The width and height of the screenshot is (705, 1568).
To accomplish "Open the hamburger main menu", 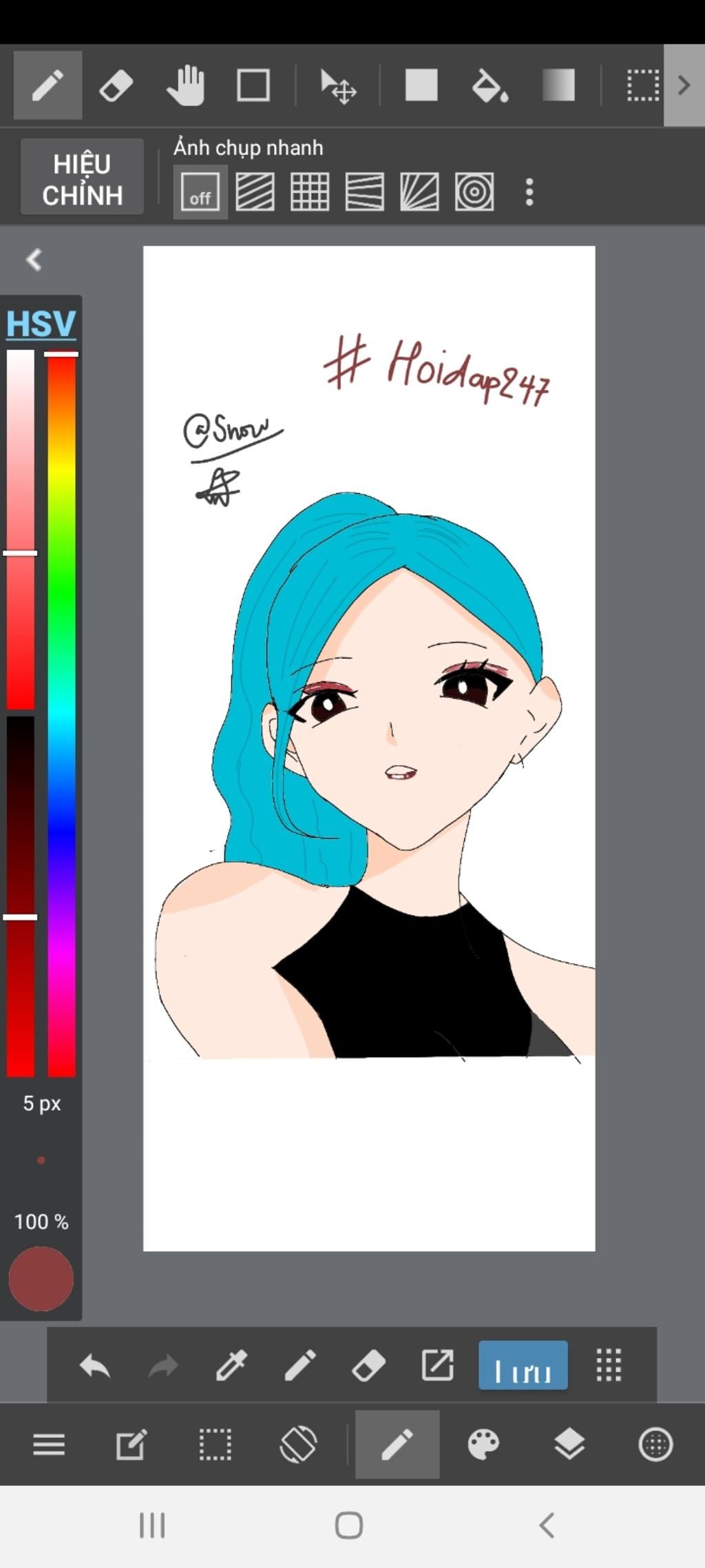I will (x=49, y=1444).
